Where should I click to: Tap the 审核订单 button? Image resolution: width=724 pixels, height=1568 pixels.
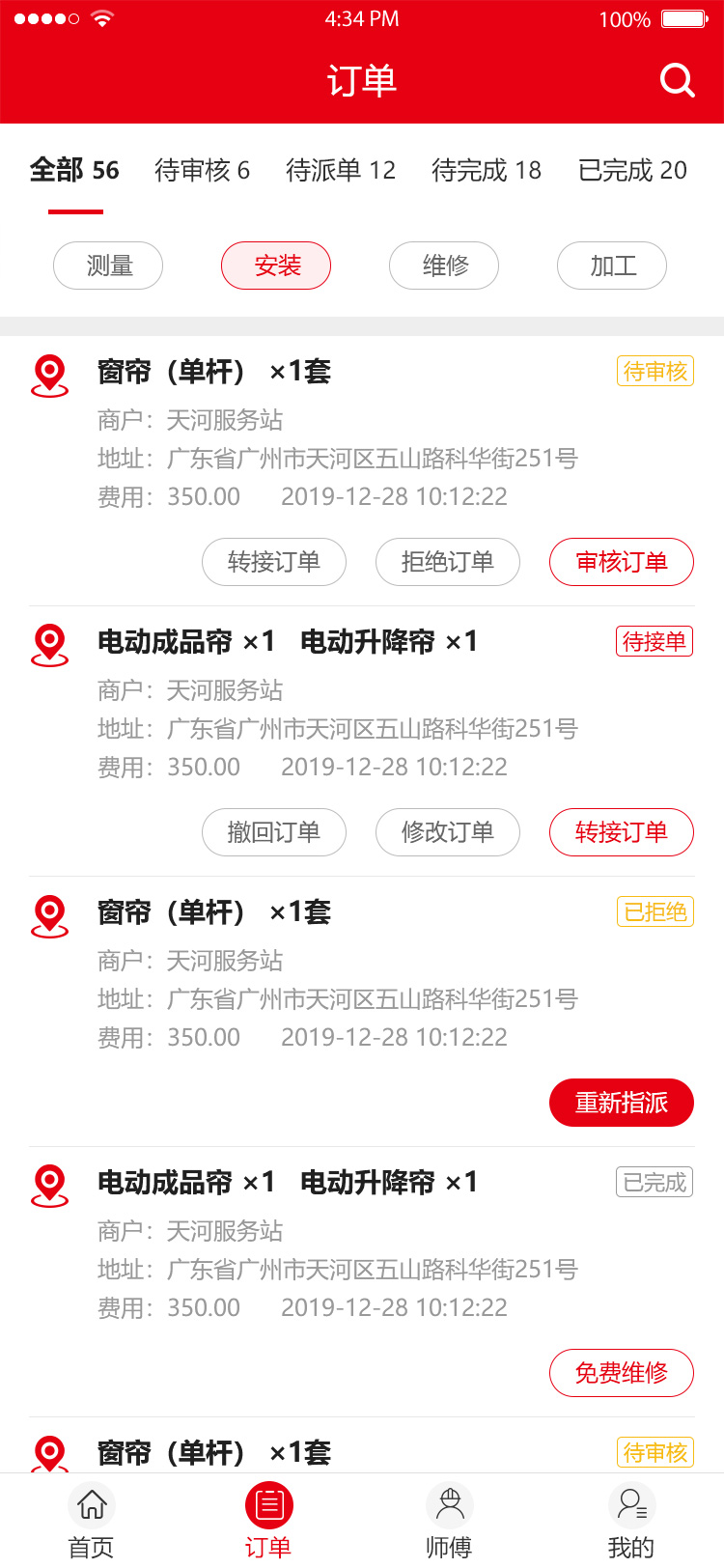[x=622, y=562]
